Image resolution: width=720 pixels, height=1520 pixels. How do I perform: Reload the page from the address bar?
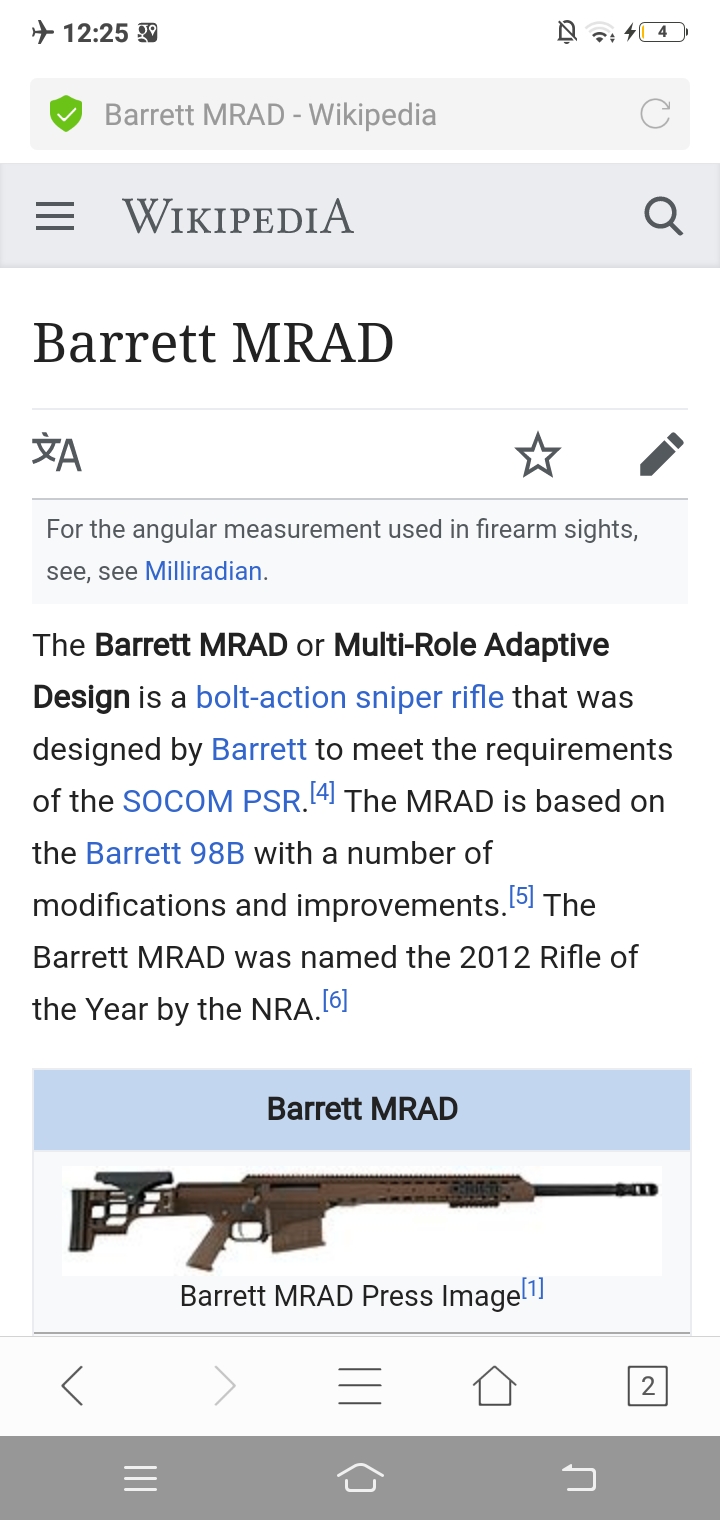pos(655,114)
